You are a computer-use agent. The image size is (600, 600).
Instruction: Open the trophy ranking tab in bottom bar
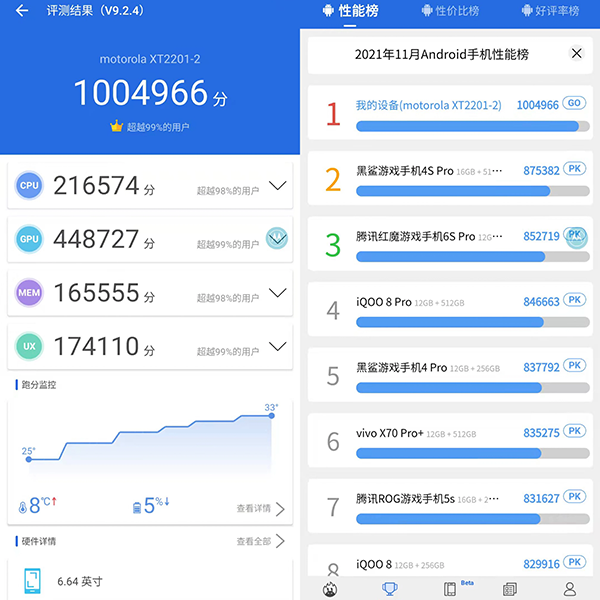pyautogui.click(x=390, y=589)
